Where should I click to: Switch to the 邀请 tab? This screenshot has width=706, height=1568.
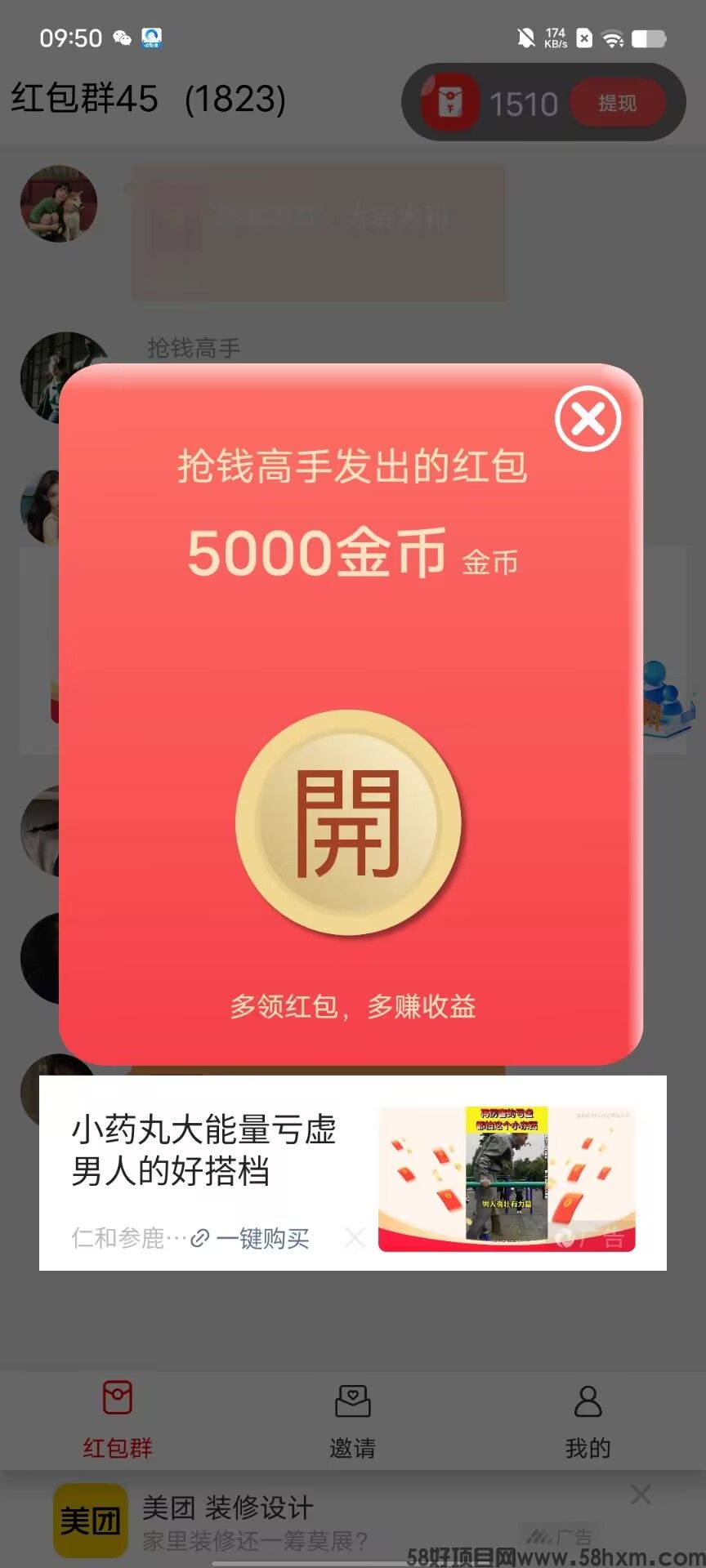click(352, 1419)
